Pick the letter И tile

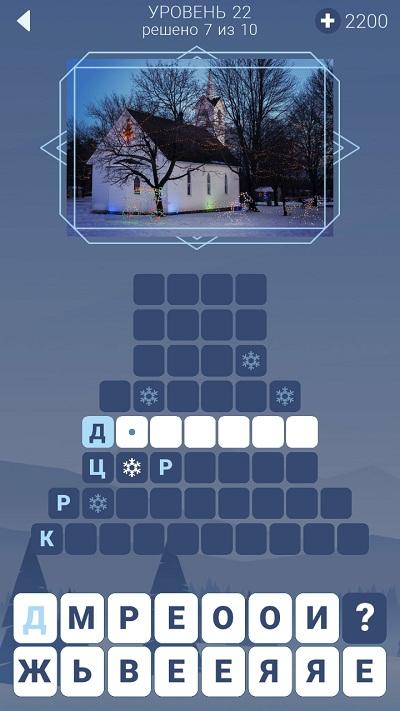pyautogui.click(x=317, y=618)
